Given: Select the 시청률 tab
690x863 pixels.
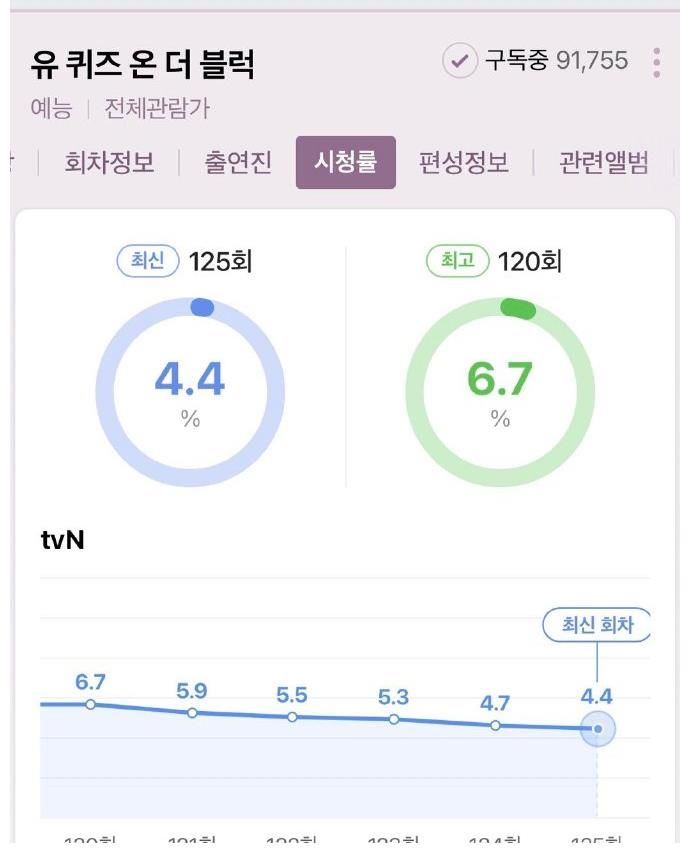Looking at the screenshot, I should coord(345,163).
